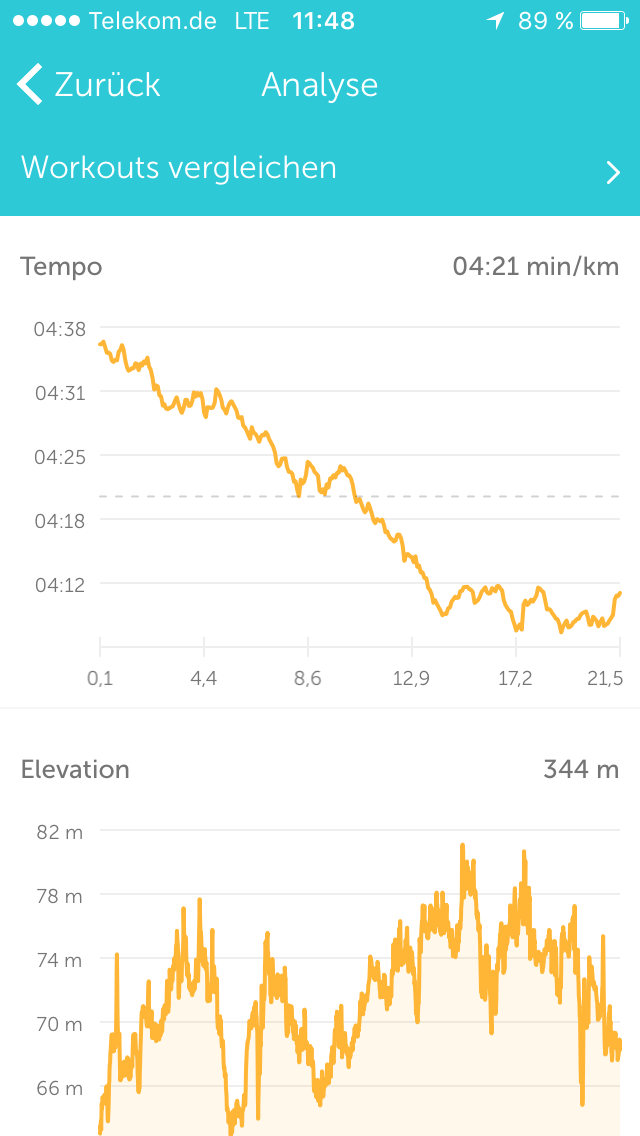This screenshot has height=1136, width=640.
Task: Go back via the Zurück button
Action: (88, 85)
